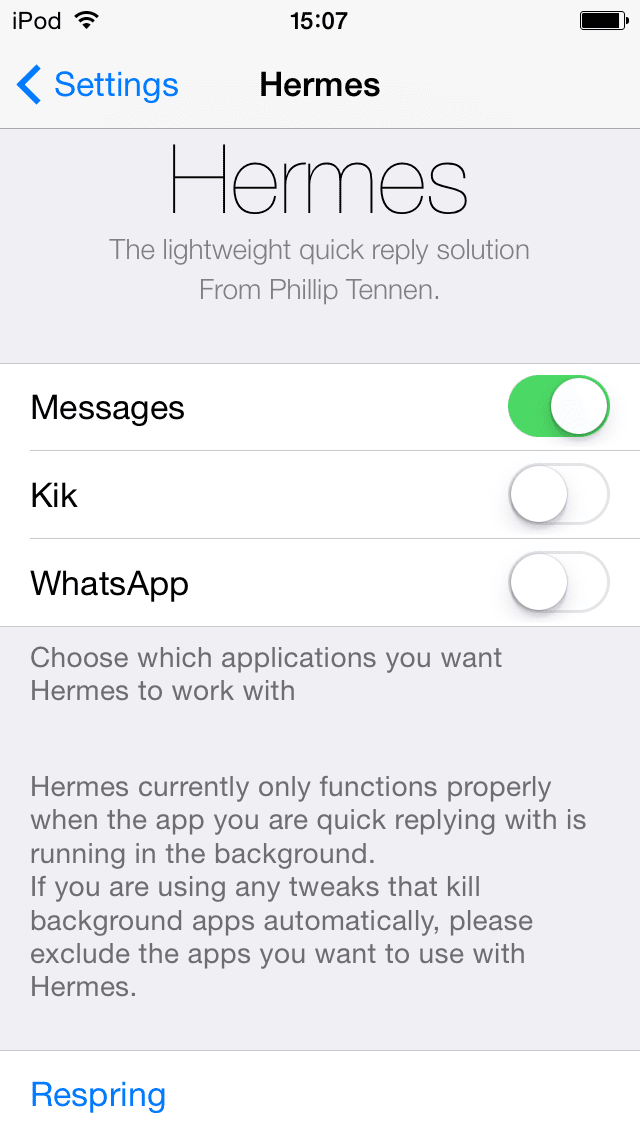The image size is (640, 1136).
Task: Enable Hermes for Kik
Action: tap(558, 495)
